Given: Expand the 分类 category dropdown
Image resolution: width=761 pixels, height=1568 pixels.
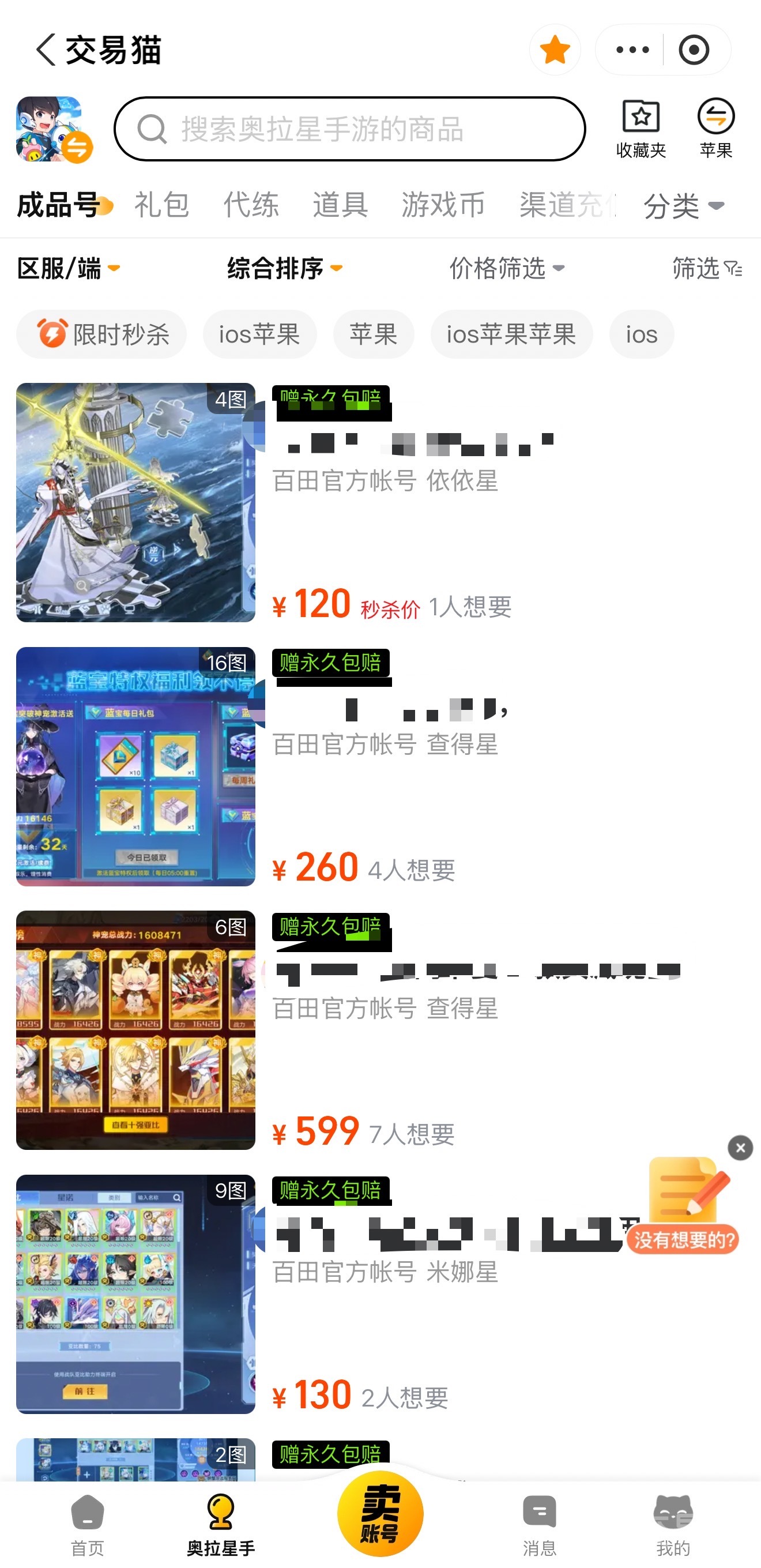Looking at the screenshot, I should coord(684,206).
